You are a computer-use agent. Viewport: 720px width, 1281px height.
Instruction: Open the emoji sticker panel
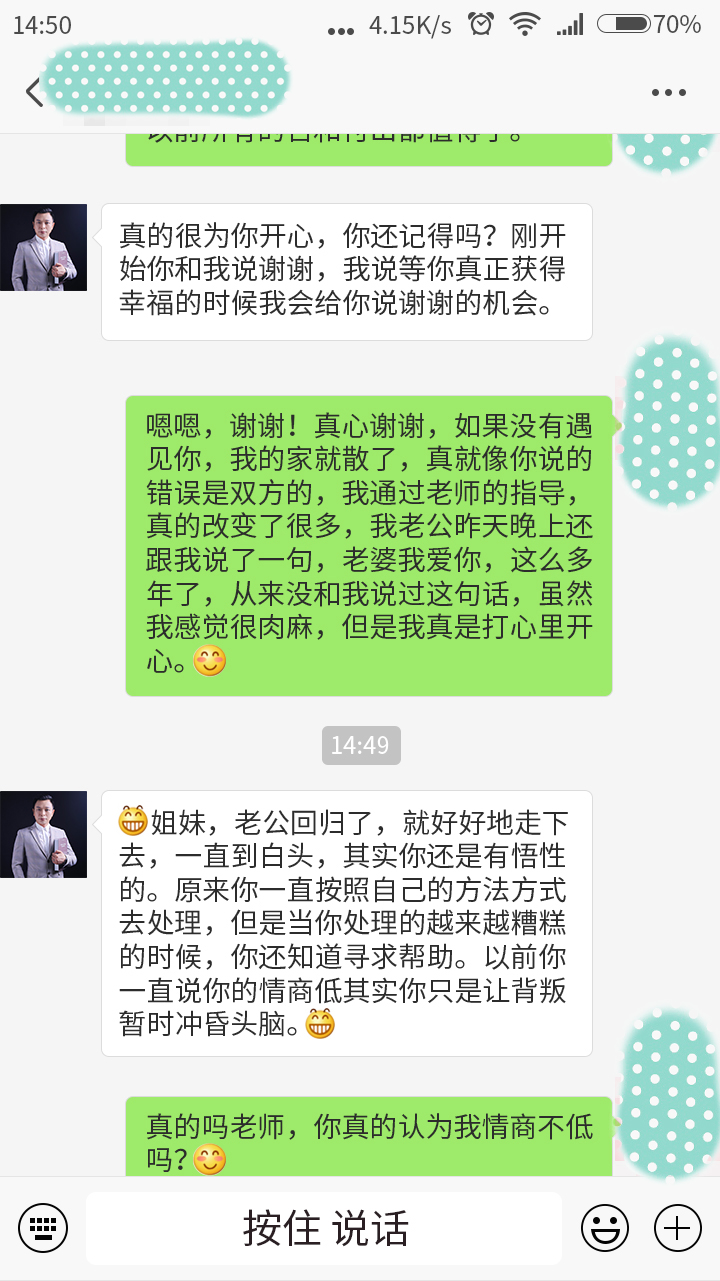click(x=605, y=1228)
